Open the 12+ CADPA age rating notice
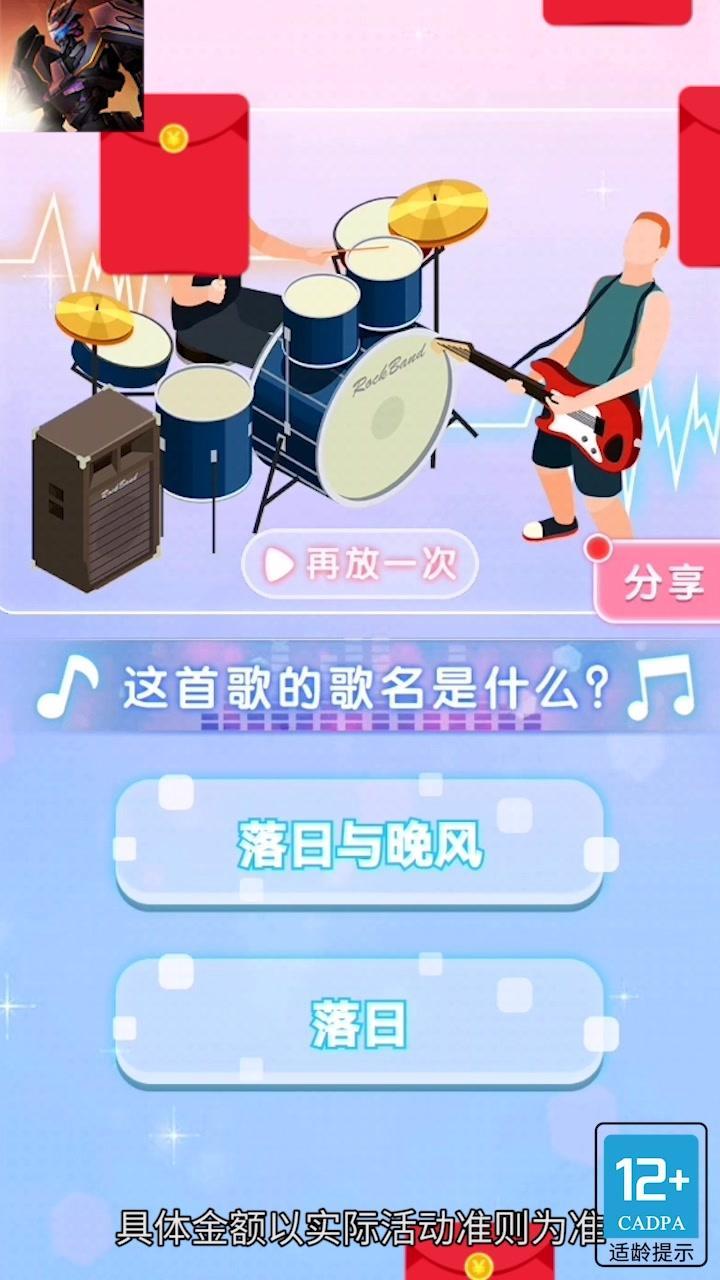The image size is (720, 1280). [x=651, y=1194]
